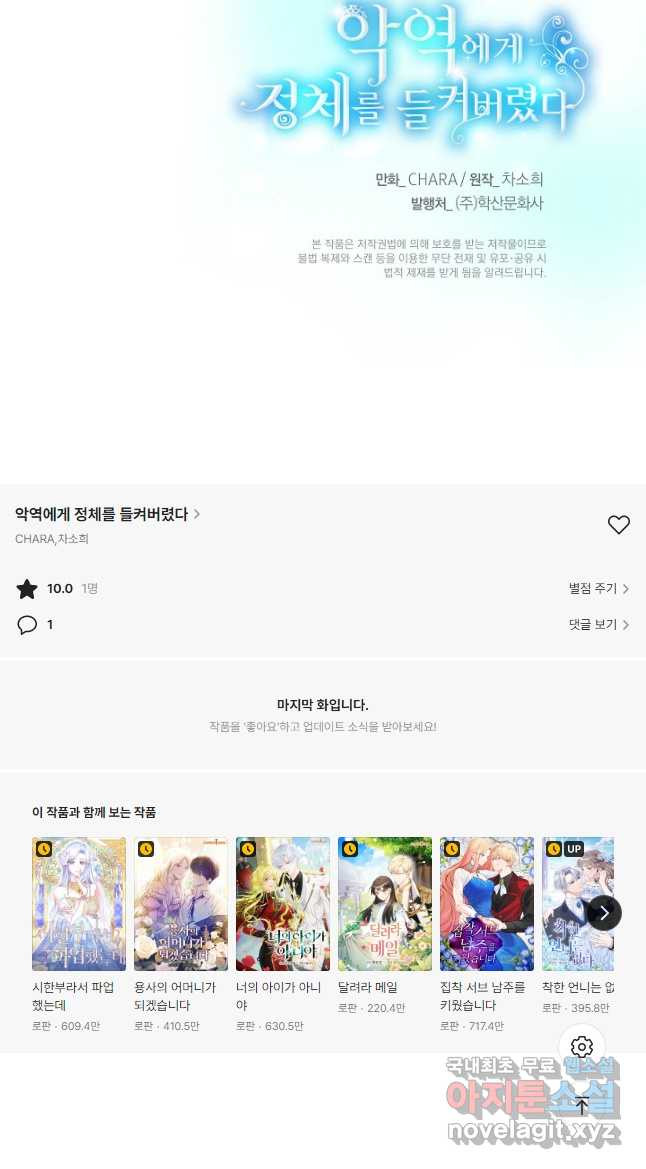The width and height of the screenshot is (646, 1169).
Task: Open the comment bubble icon
Action: click(x=27, y=625)
